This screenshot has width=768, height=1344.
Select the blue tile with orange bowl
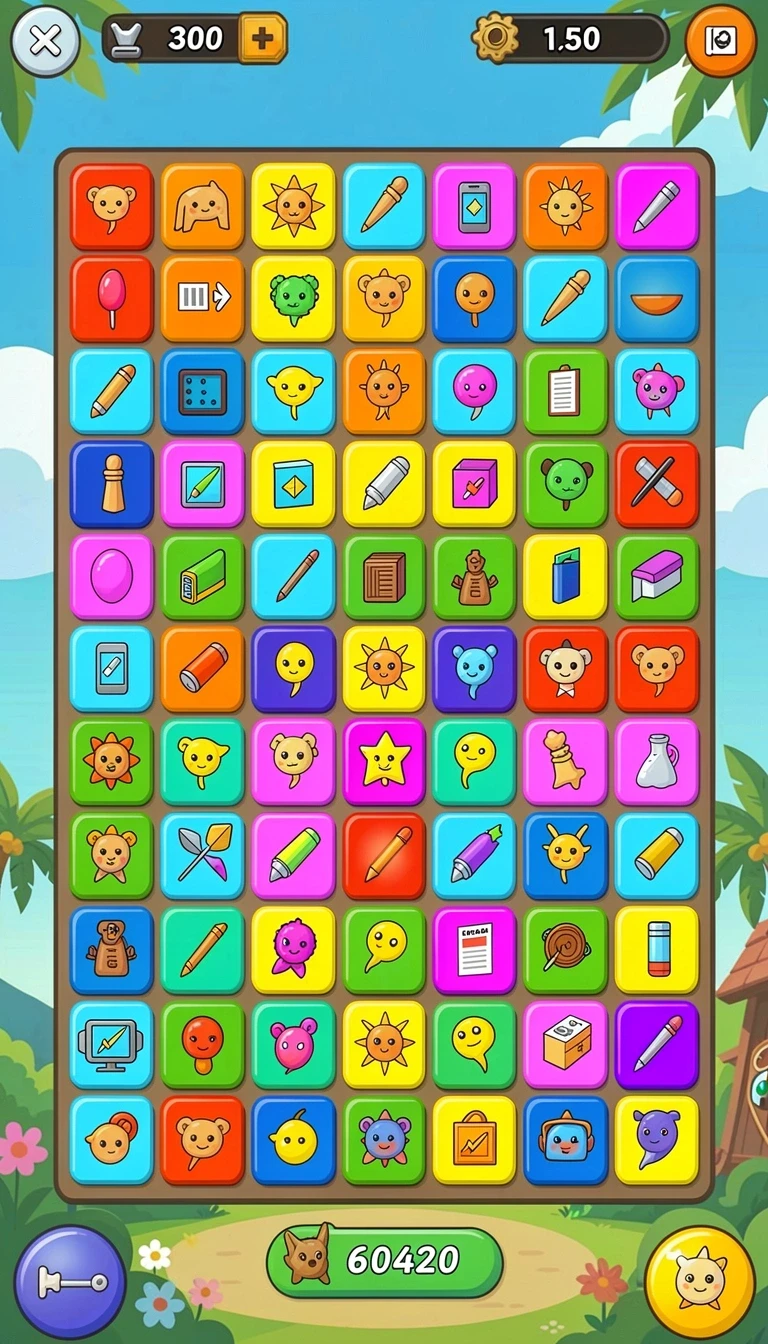click(x=657, y=298)
